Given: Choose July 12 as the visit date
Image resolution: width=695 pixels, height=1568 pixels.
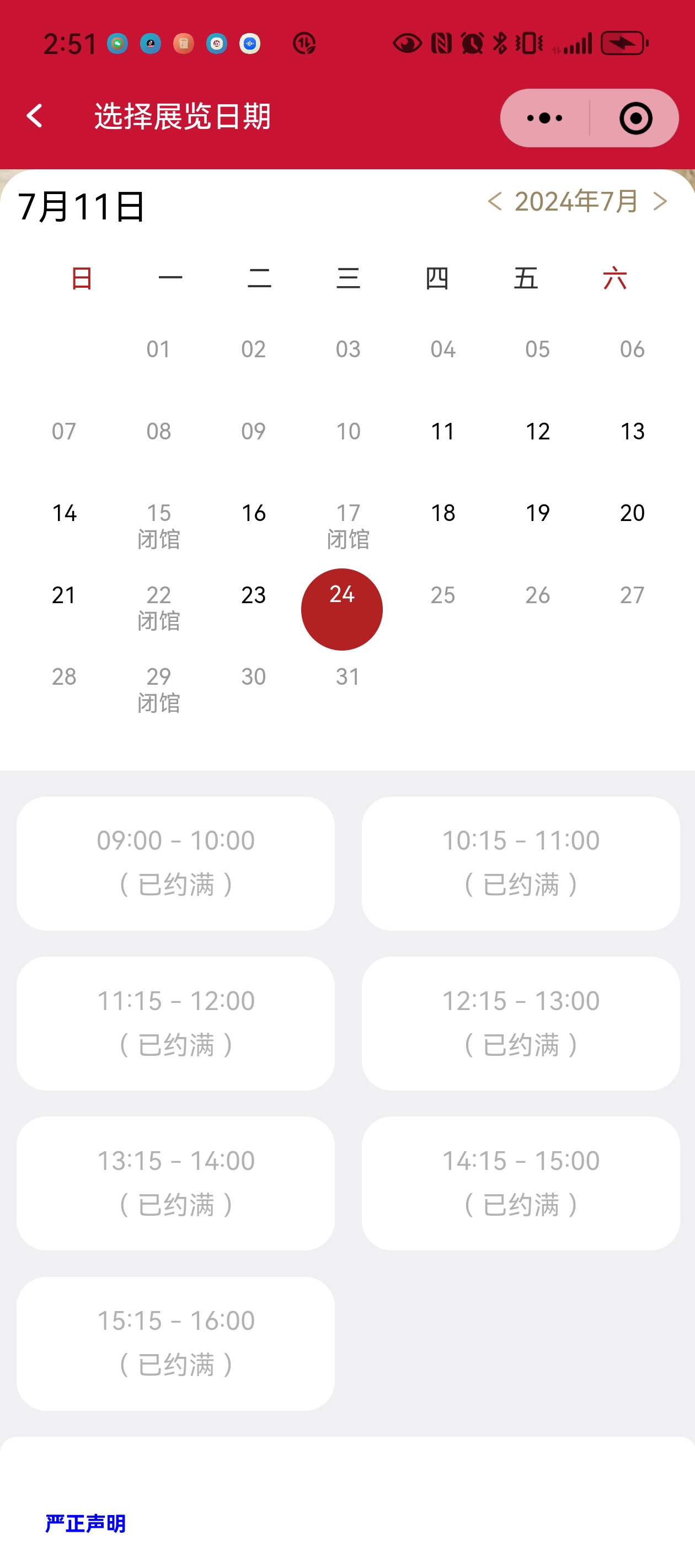Looking at the screenshot, I should click(x=537, y=432).
